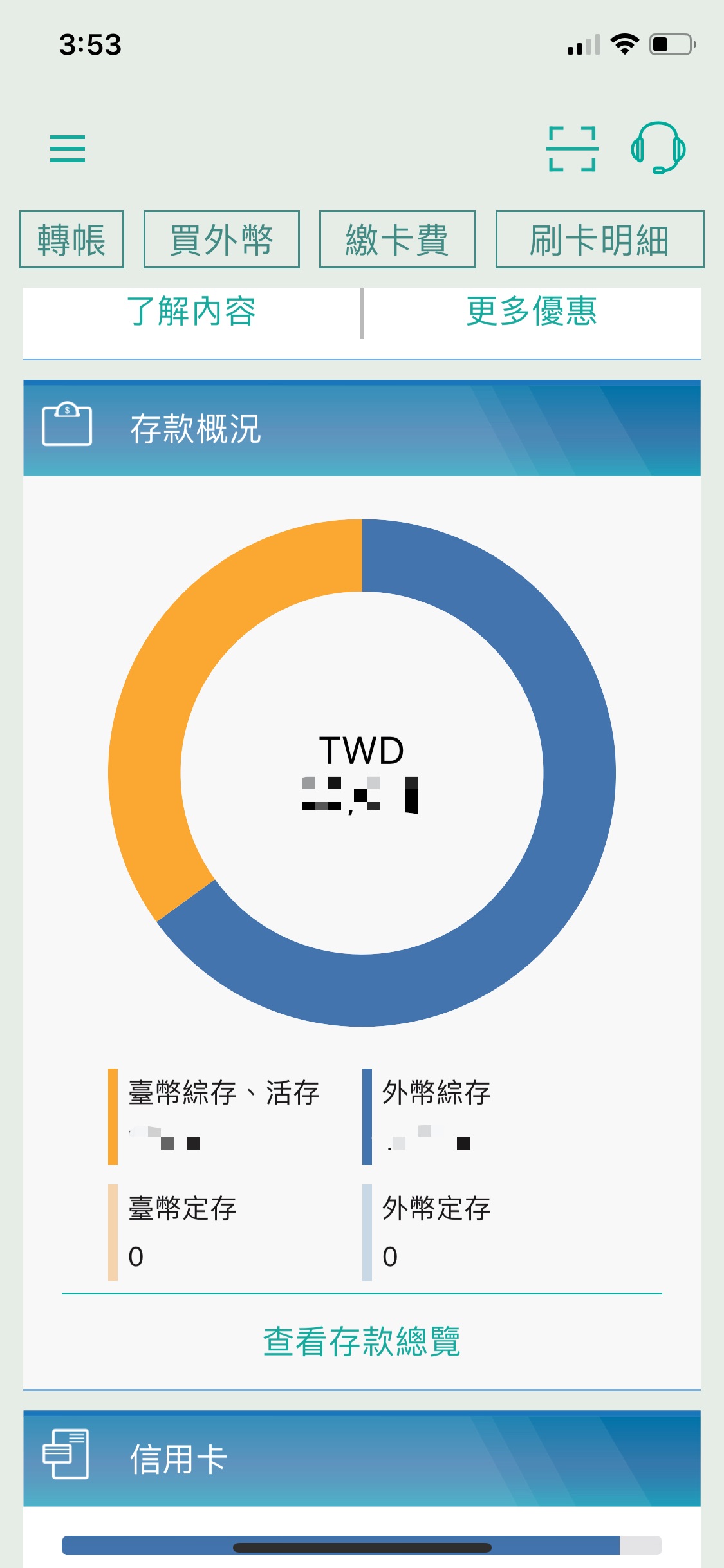Open 繳卡費 to pay card bill

tap(397, 239)
